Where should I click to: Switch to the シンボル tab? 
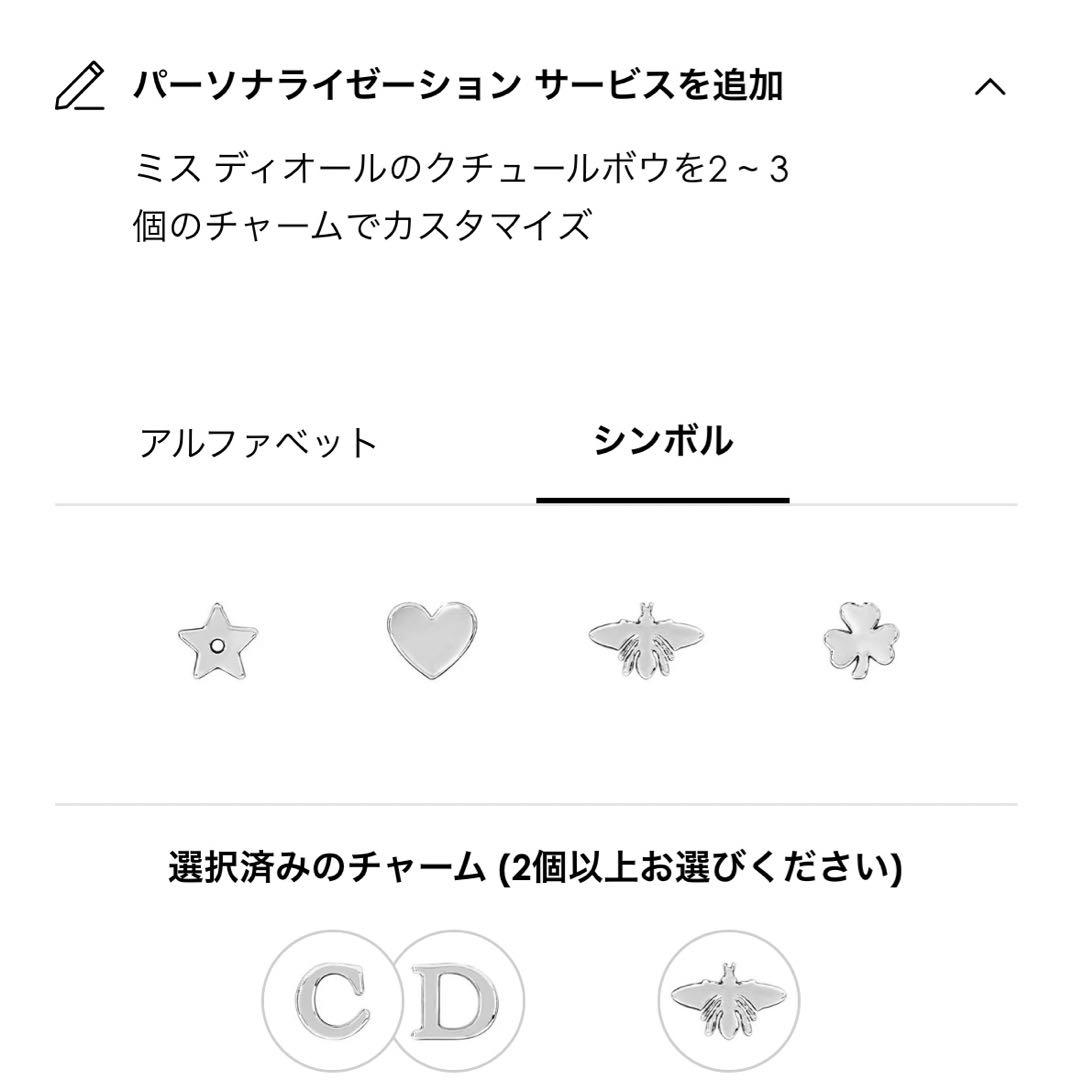(664, 438)
